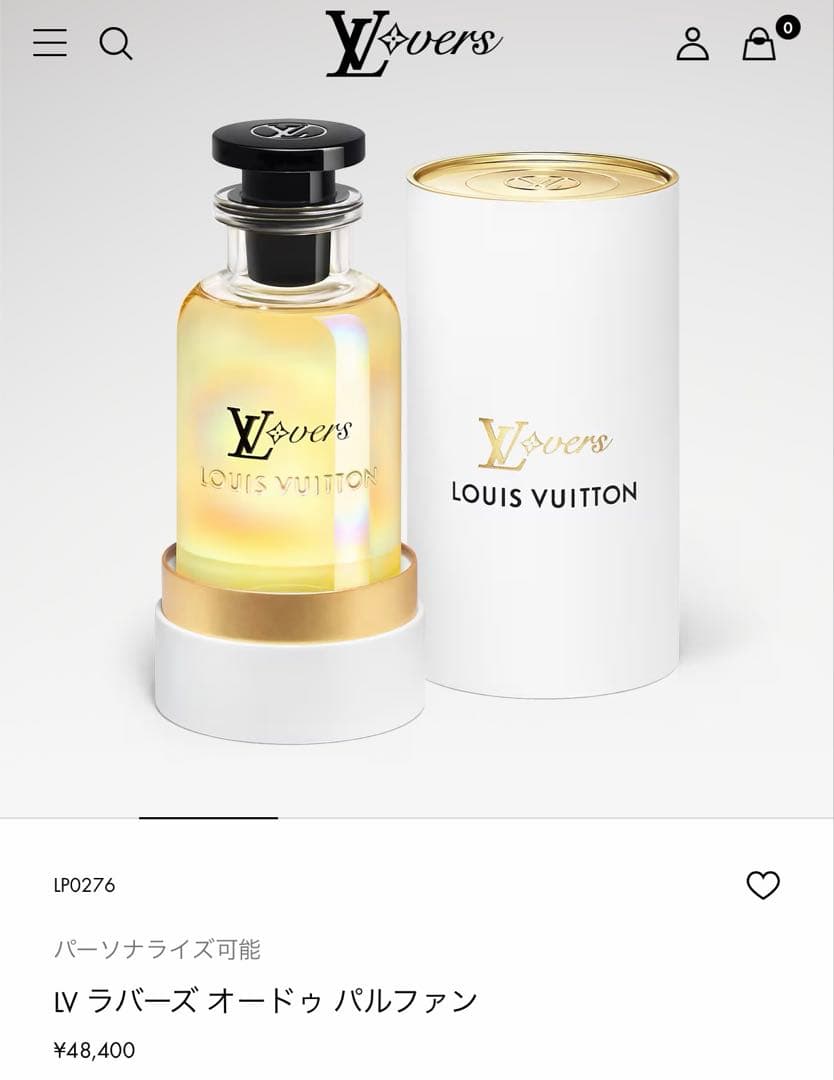Image resolution: width=834 pixels, height=1080 pixels.
Task: Open the hamburger navigation menu
Action: click(48, 44)
